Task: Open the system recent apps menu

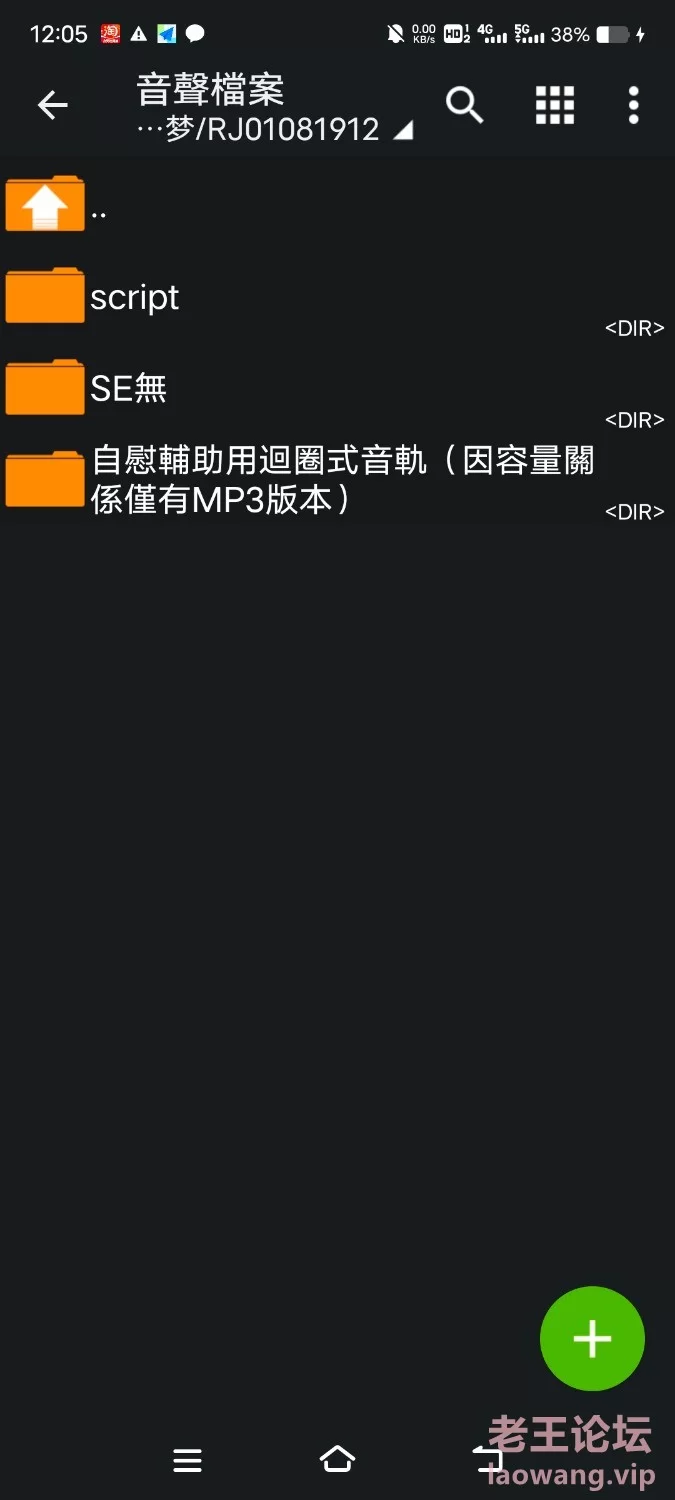Action: pos(187,1461)
